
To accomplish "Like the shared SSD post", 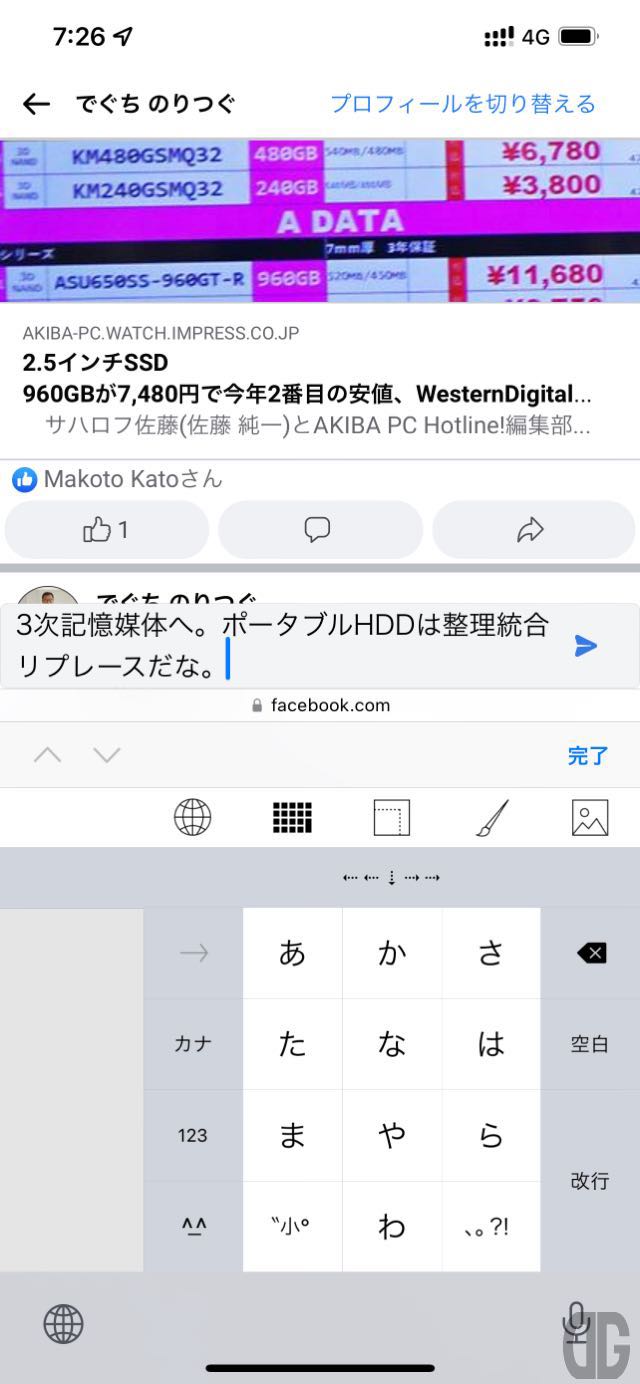I will tap(107, 530).
